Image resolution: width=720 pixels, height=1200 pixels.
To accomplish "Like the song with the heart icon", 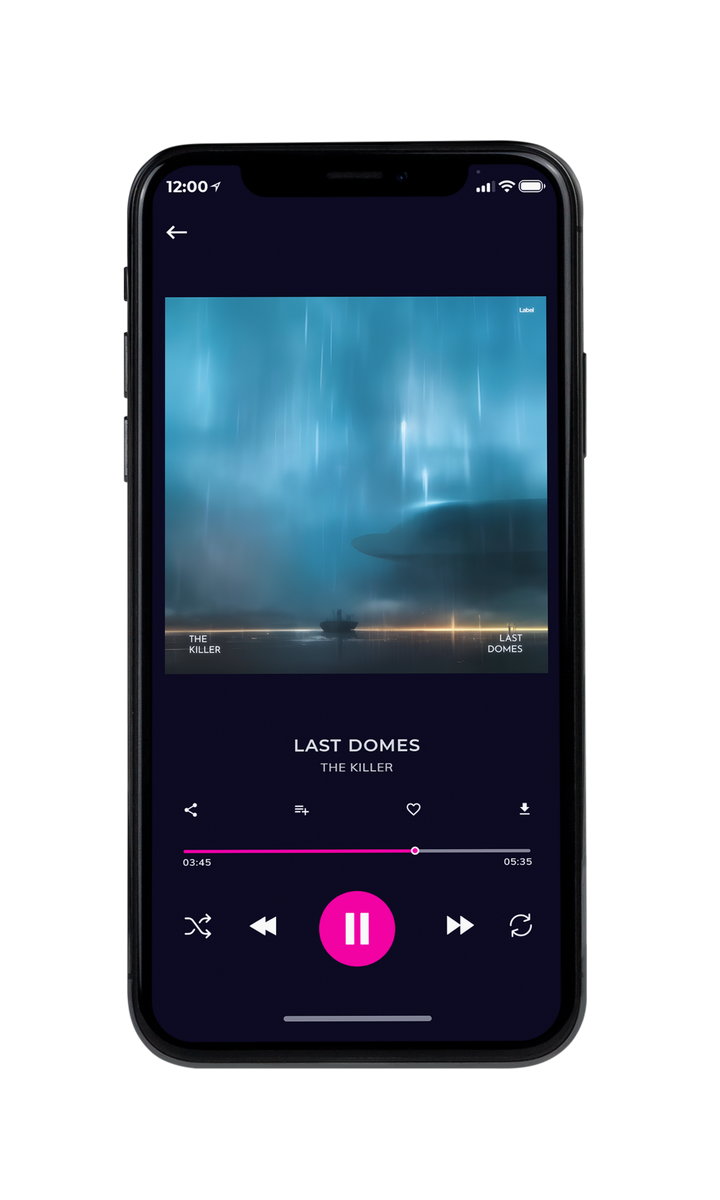I will (413, 810).
